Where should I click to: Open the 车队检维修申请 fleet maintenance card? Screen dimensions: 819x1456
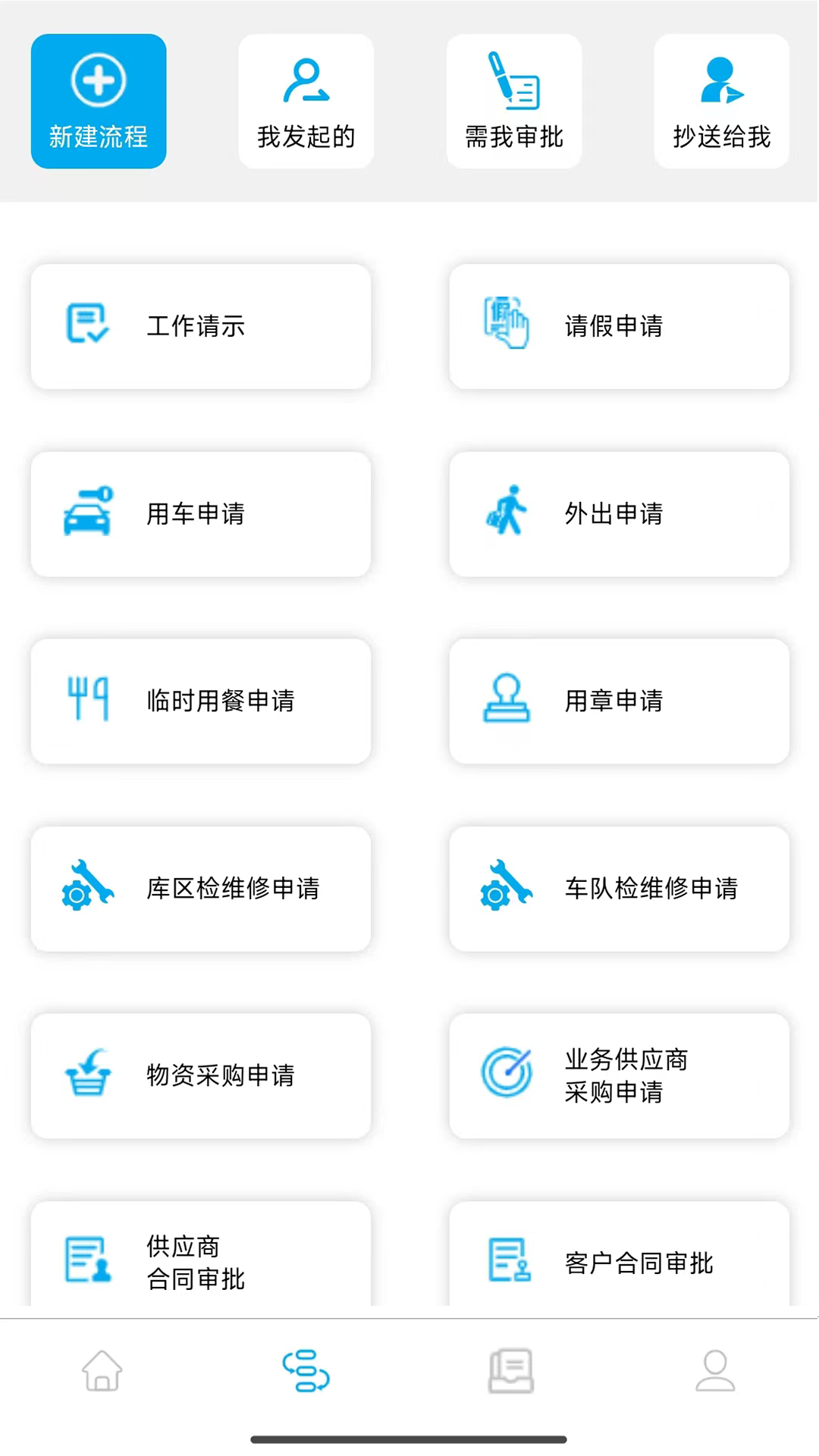618,887
